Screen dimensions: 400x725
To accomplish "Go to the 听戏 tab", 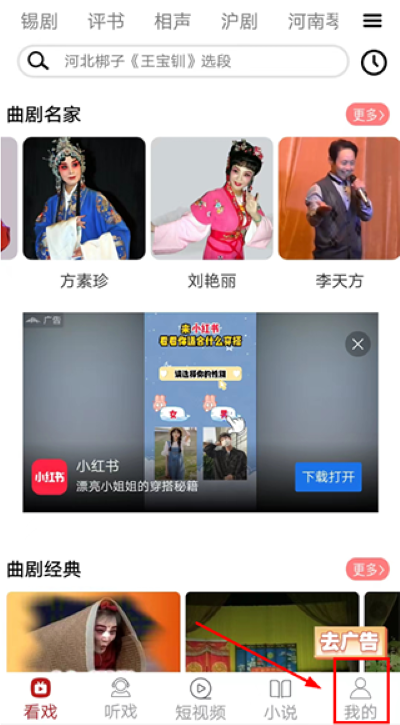I will 121,698.
